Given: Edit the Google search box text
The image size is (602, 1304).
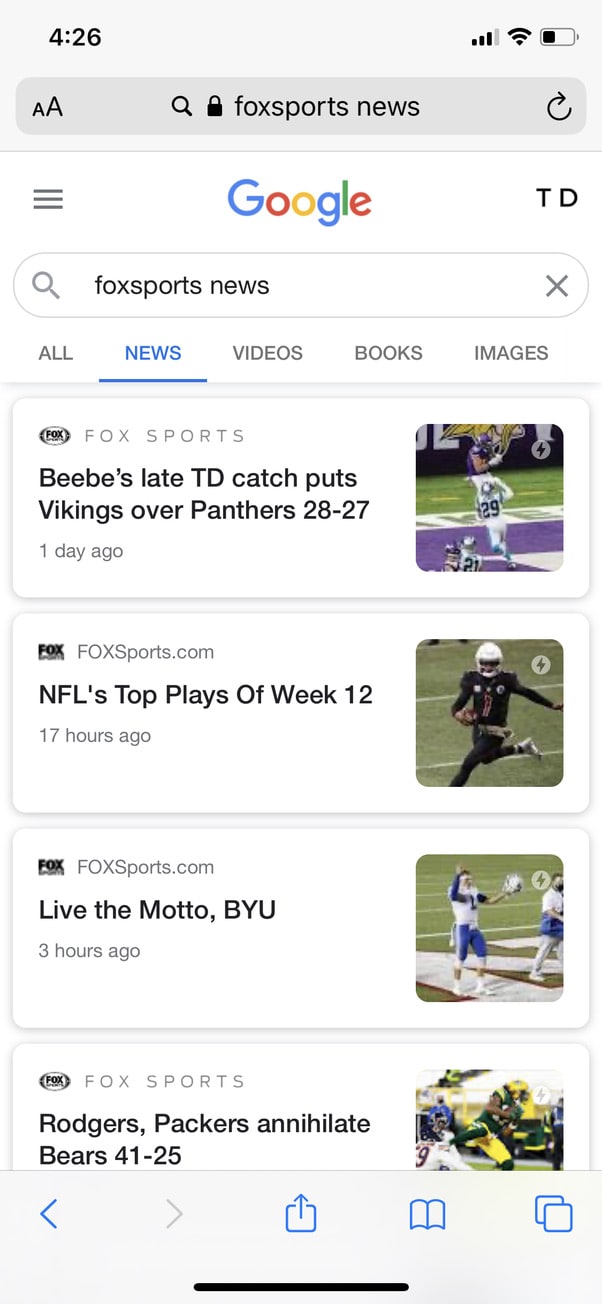Looking at the screenshot, I should pos(300,286).
